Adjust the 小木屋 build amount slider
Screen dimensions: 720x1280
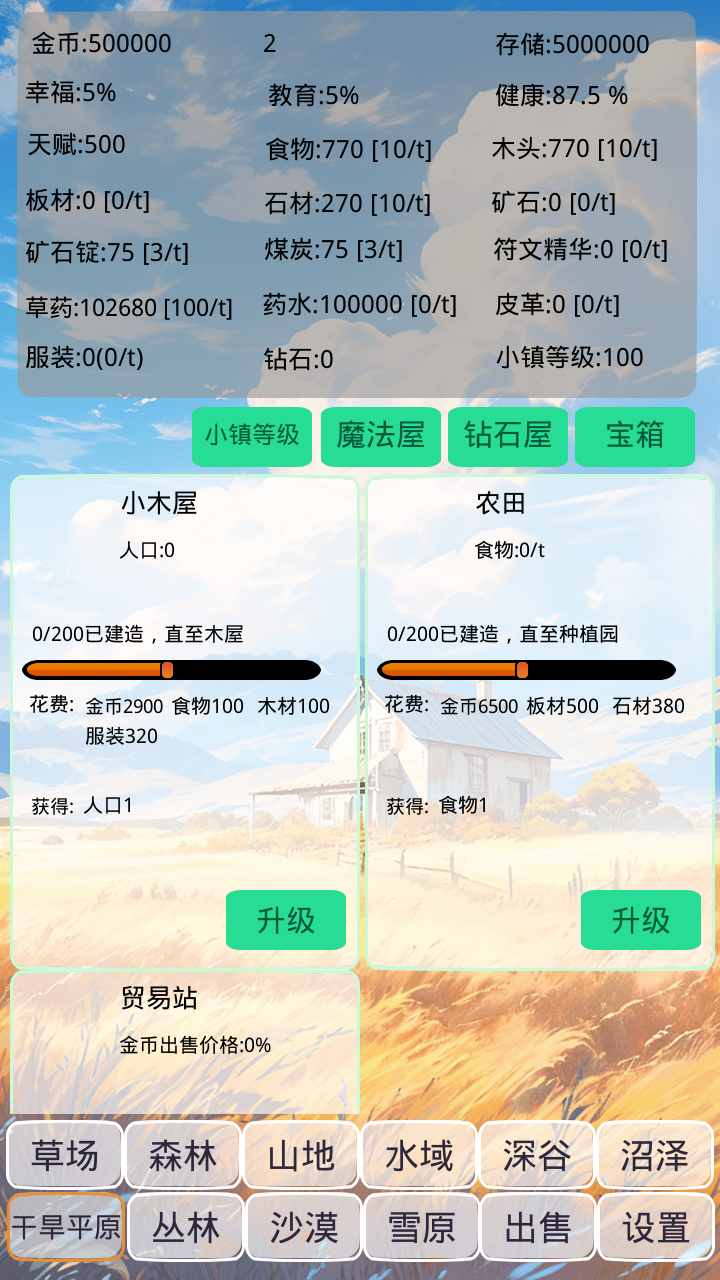(168, 670)
